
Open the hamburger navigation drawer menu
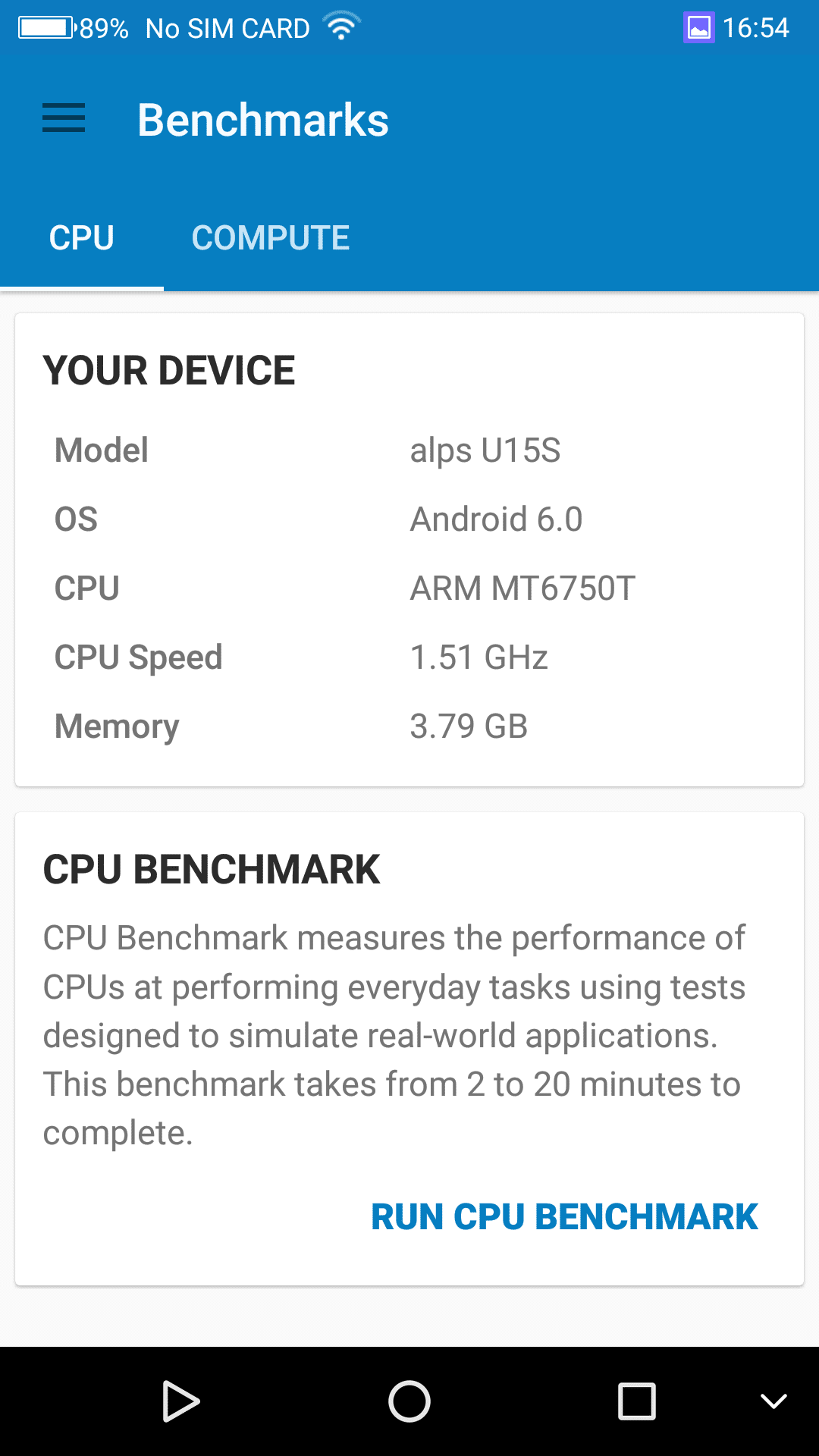64,119
